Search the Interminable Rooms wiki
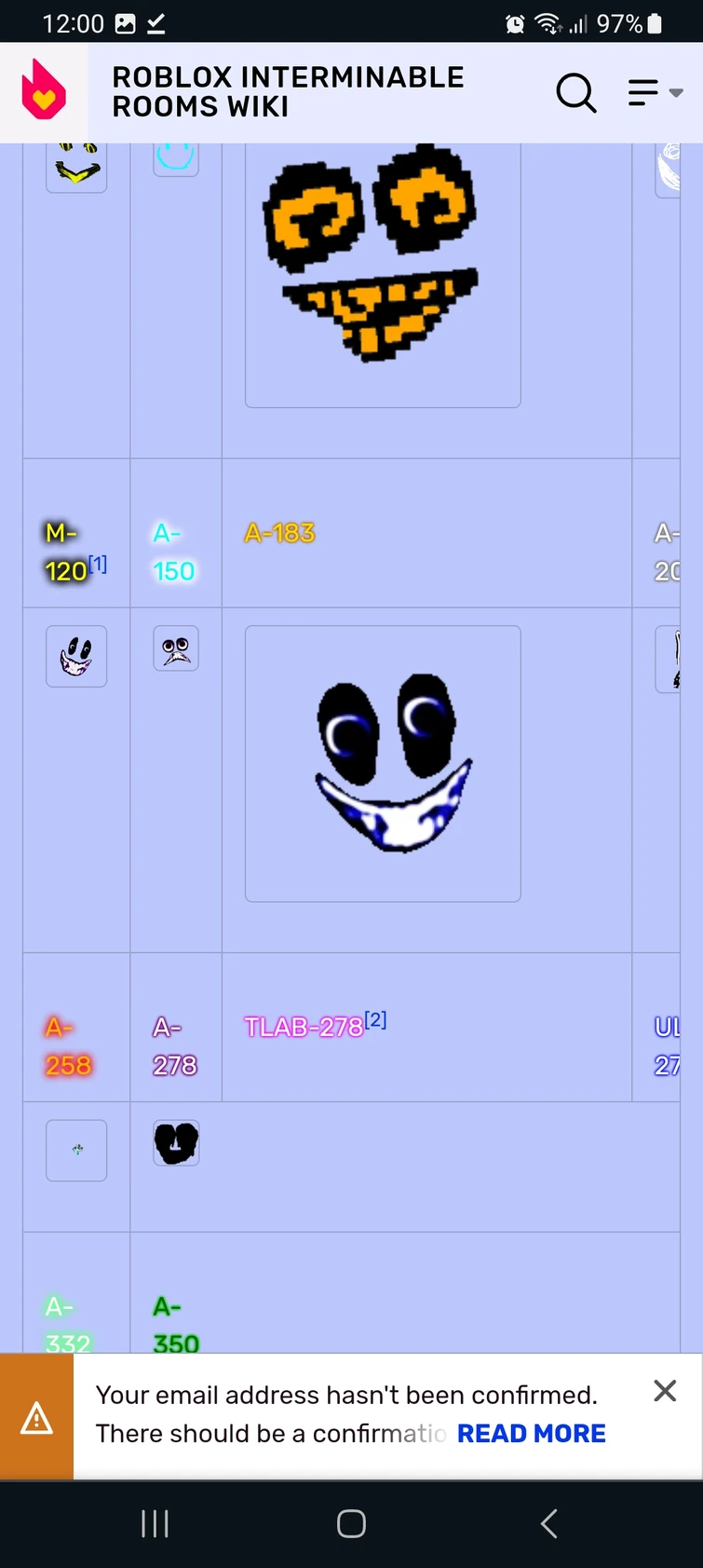Screen dimensions: 703x1568 click(575, 92)
